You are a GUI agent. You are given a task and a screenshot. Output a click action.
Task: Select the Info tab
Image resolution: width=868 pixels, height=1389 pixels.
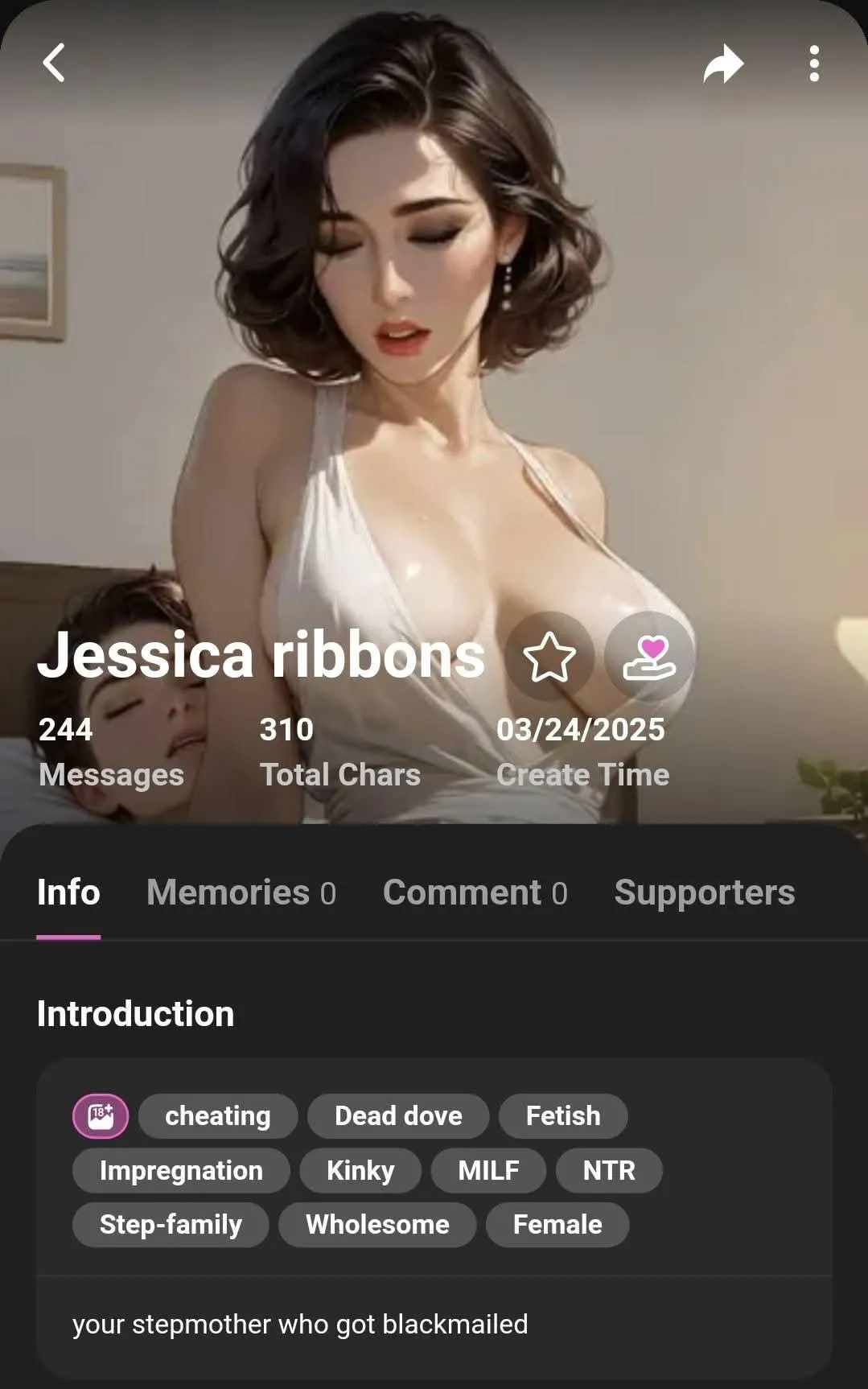(x=68, y=892)
